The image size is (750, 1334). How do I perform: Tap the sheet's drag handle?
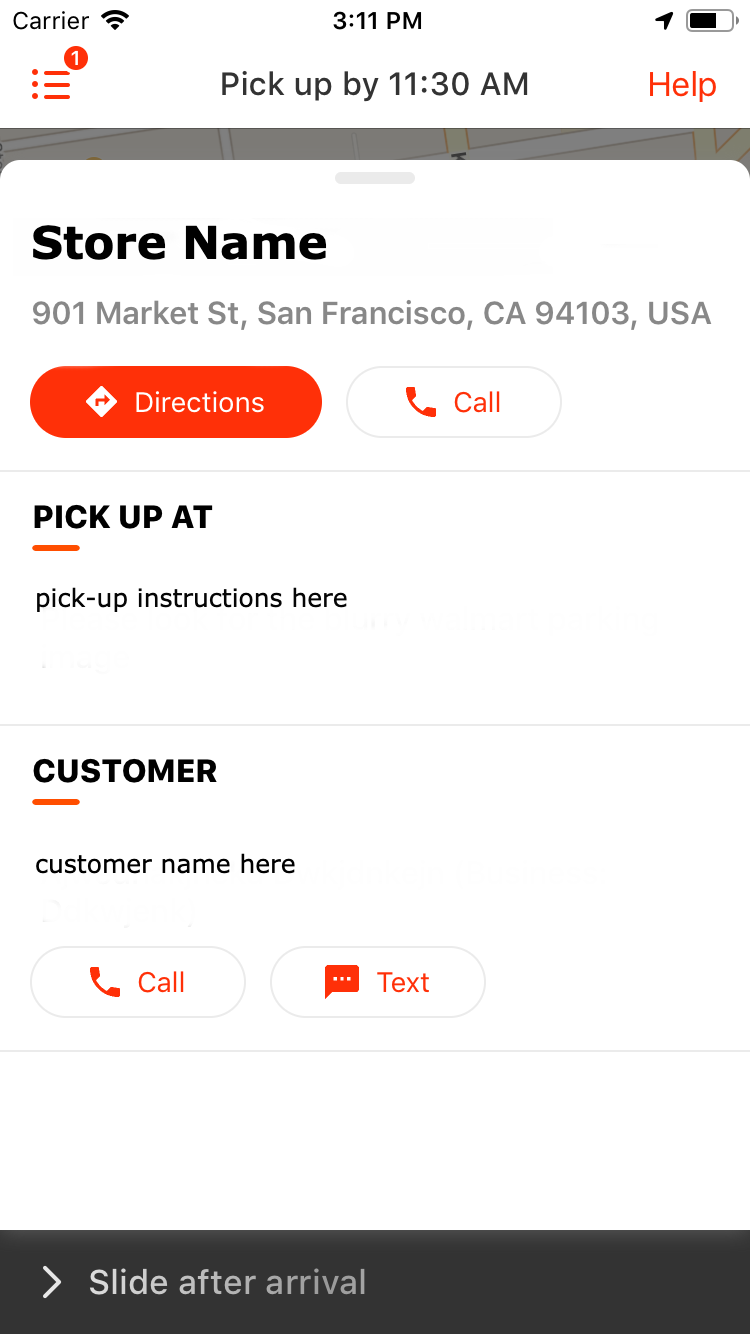pos(375,178)
